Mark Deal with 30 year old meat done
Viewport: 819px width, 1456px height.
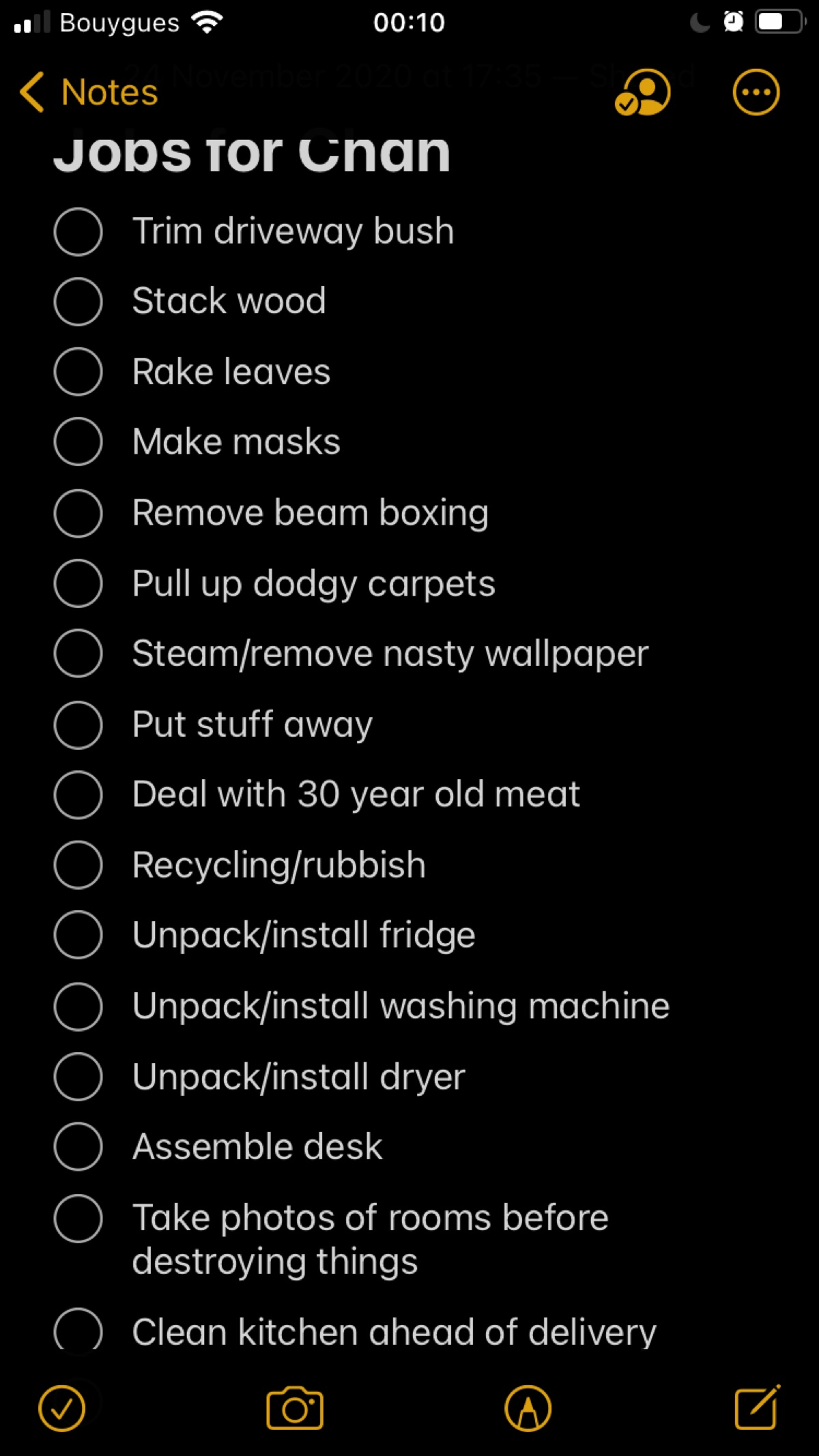click(x=78, y=795)
